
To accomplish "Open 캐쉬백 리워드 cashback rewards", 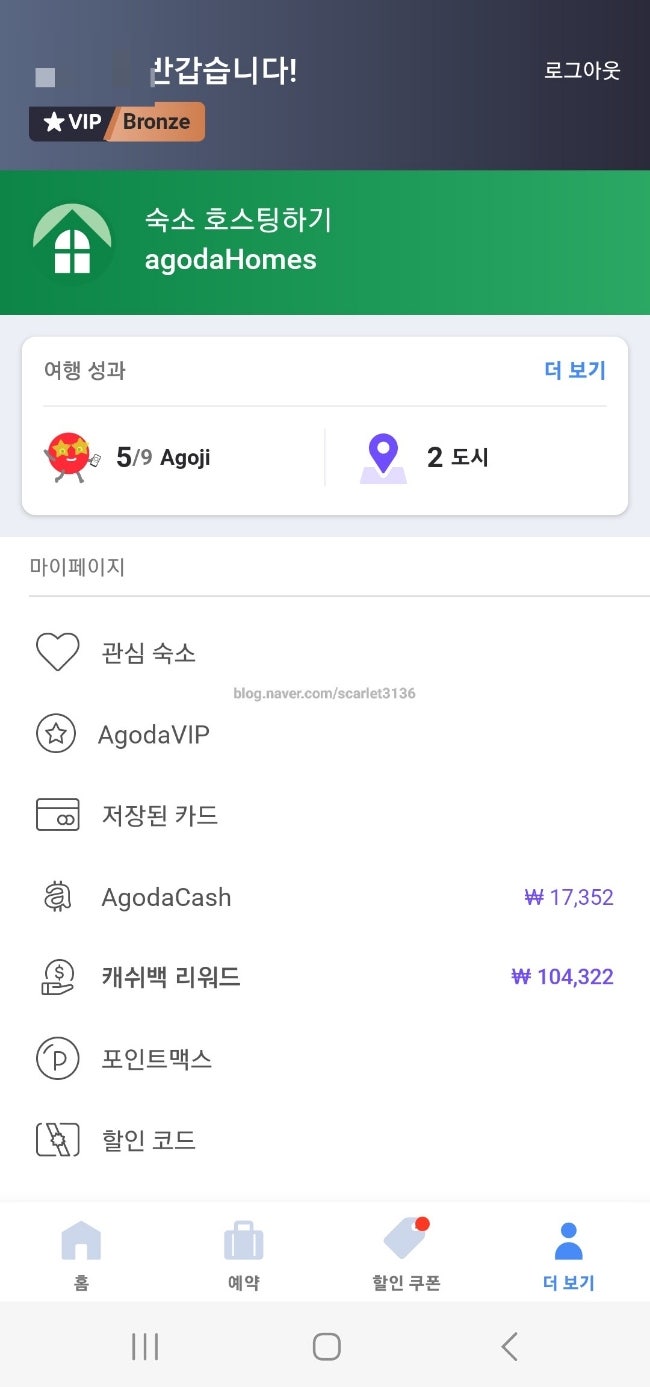I will [171, 977].
